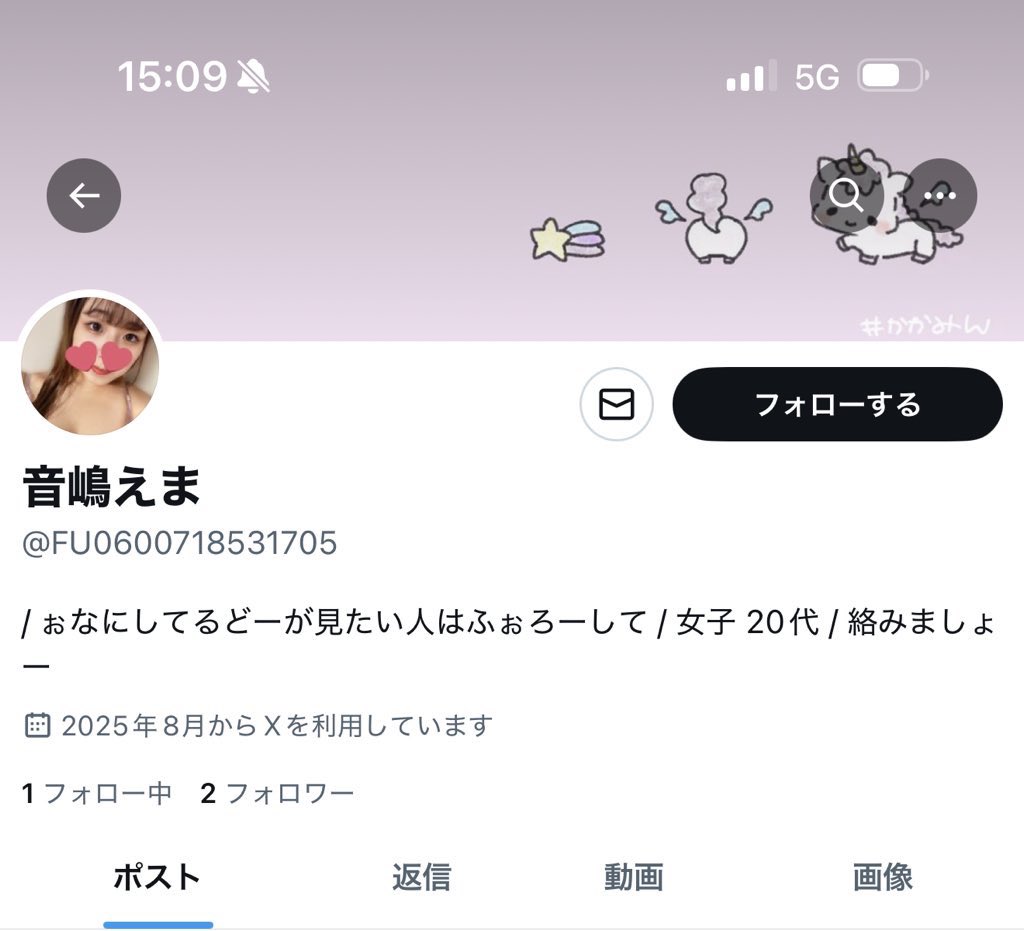Viewport: 1024px width, 931px height.
Task: Tap the フォローする button
Action: pyautogui.click(x=837, y=405)
